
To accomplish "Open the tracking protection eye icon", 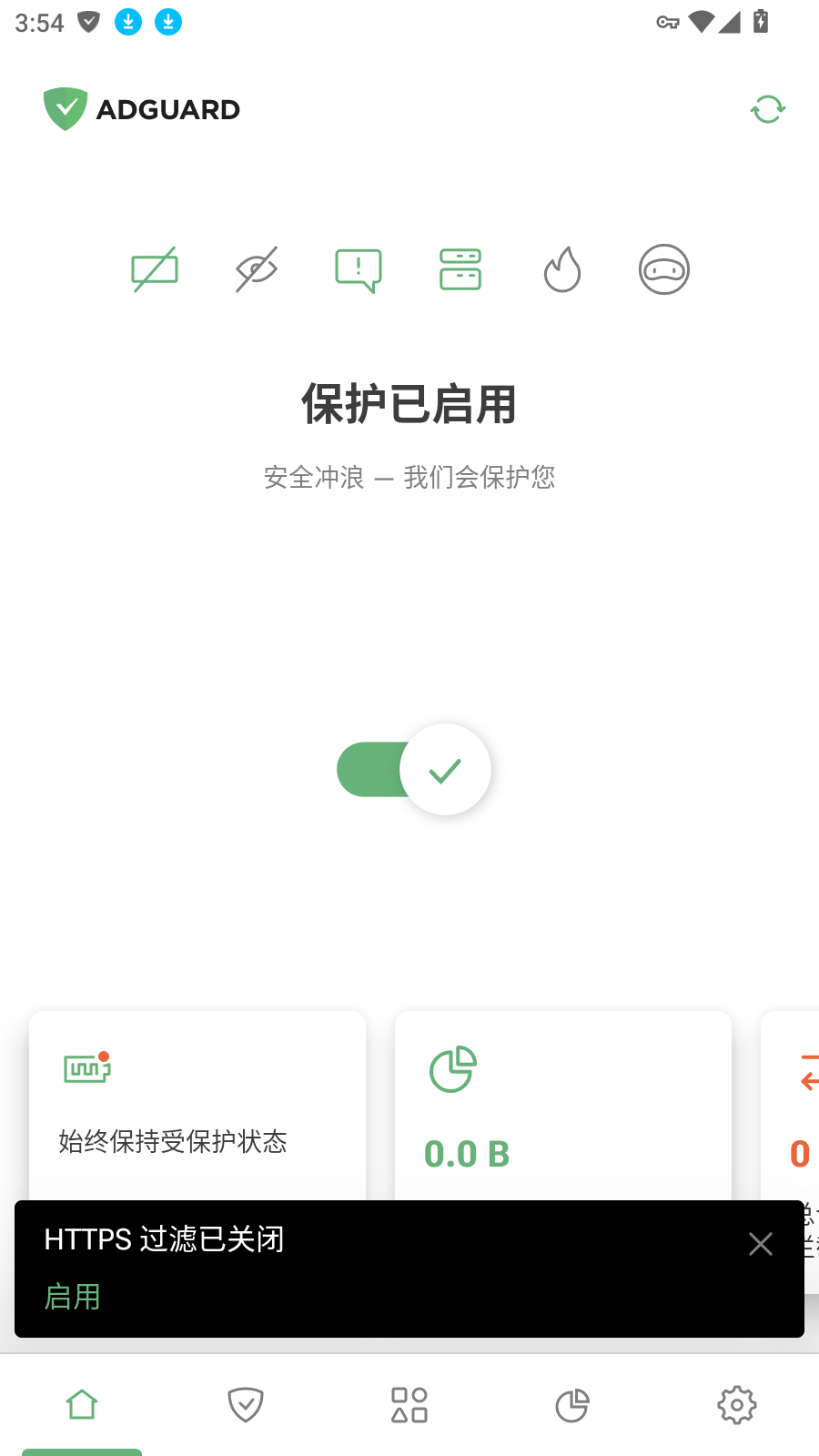I will pos(257,269).
